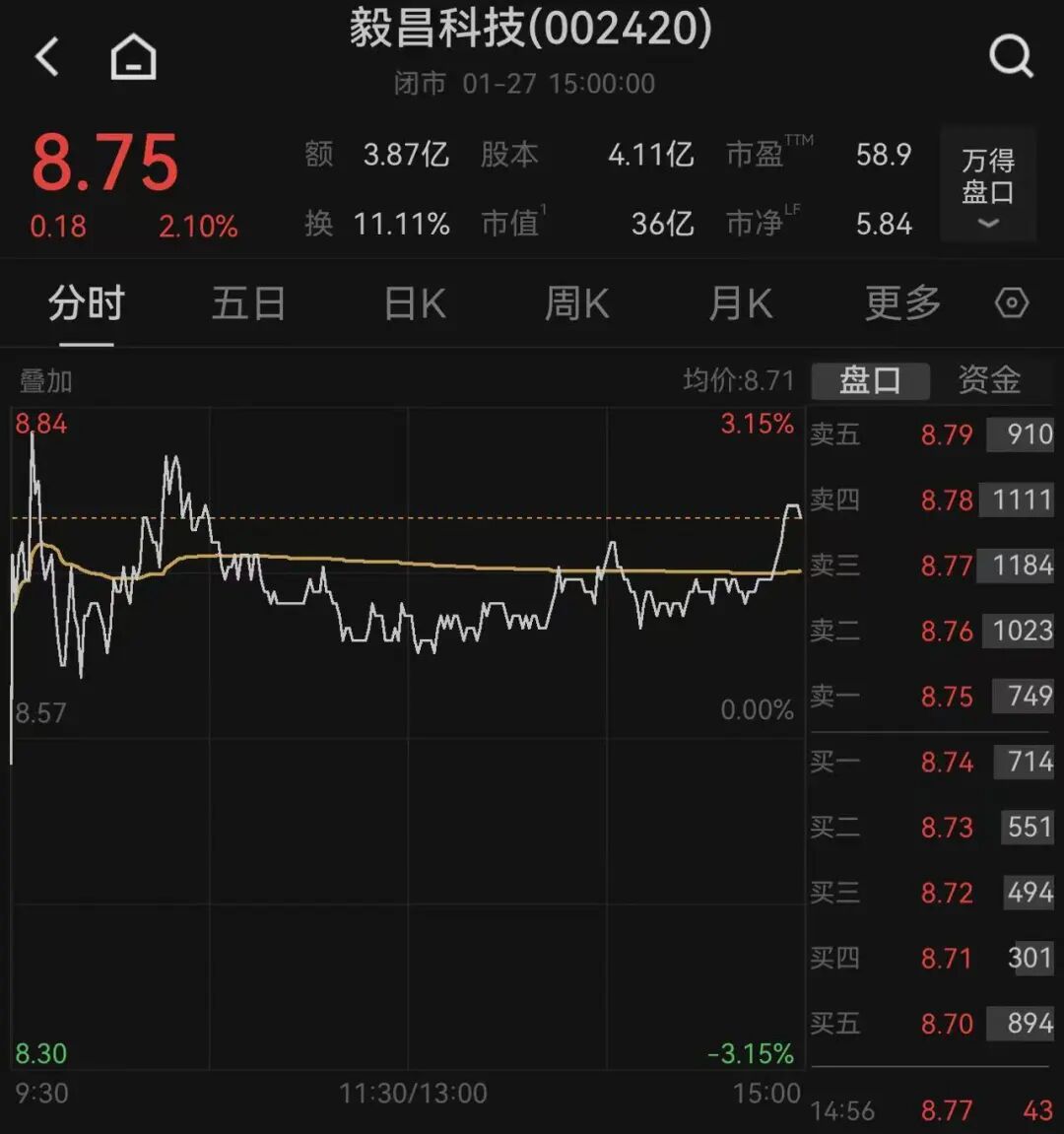
Task: Open the 更多 chart type dropdown
Action: click(x=901, y=303)
